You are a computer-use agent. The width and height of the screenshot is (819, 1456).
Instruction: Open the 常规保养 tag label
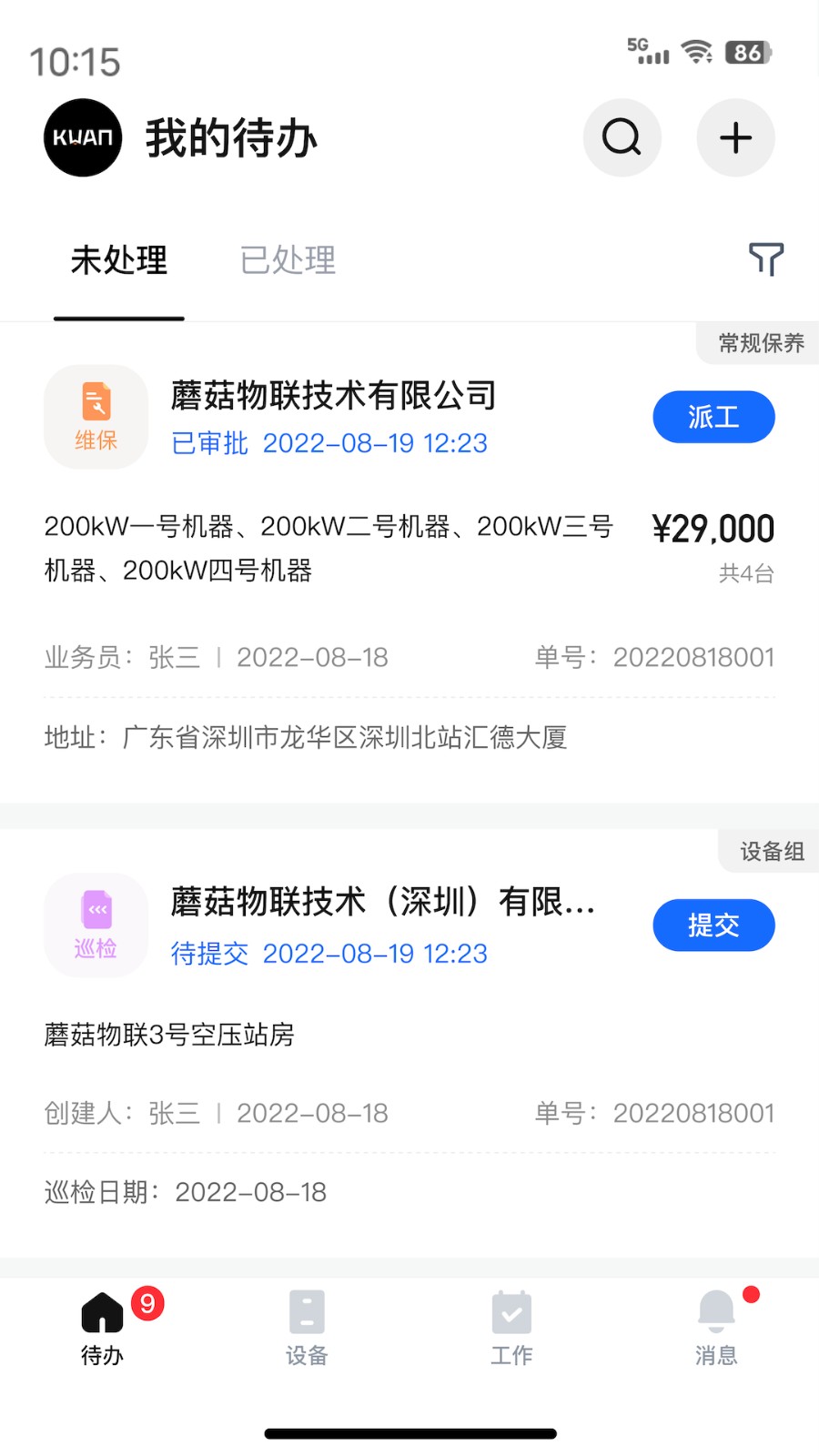756,343
